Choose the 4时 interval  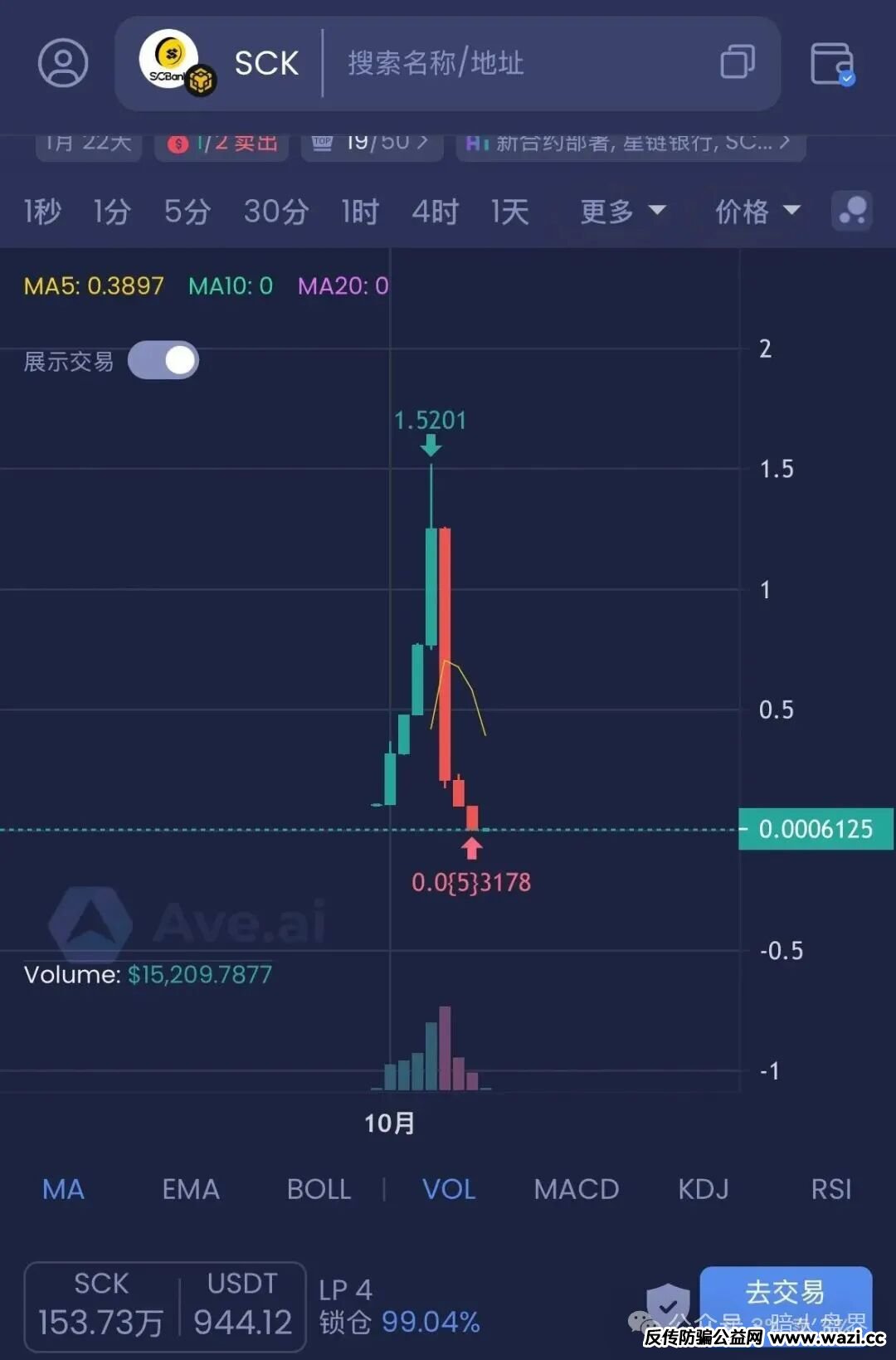coord(436,212)
